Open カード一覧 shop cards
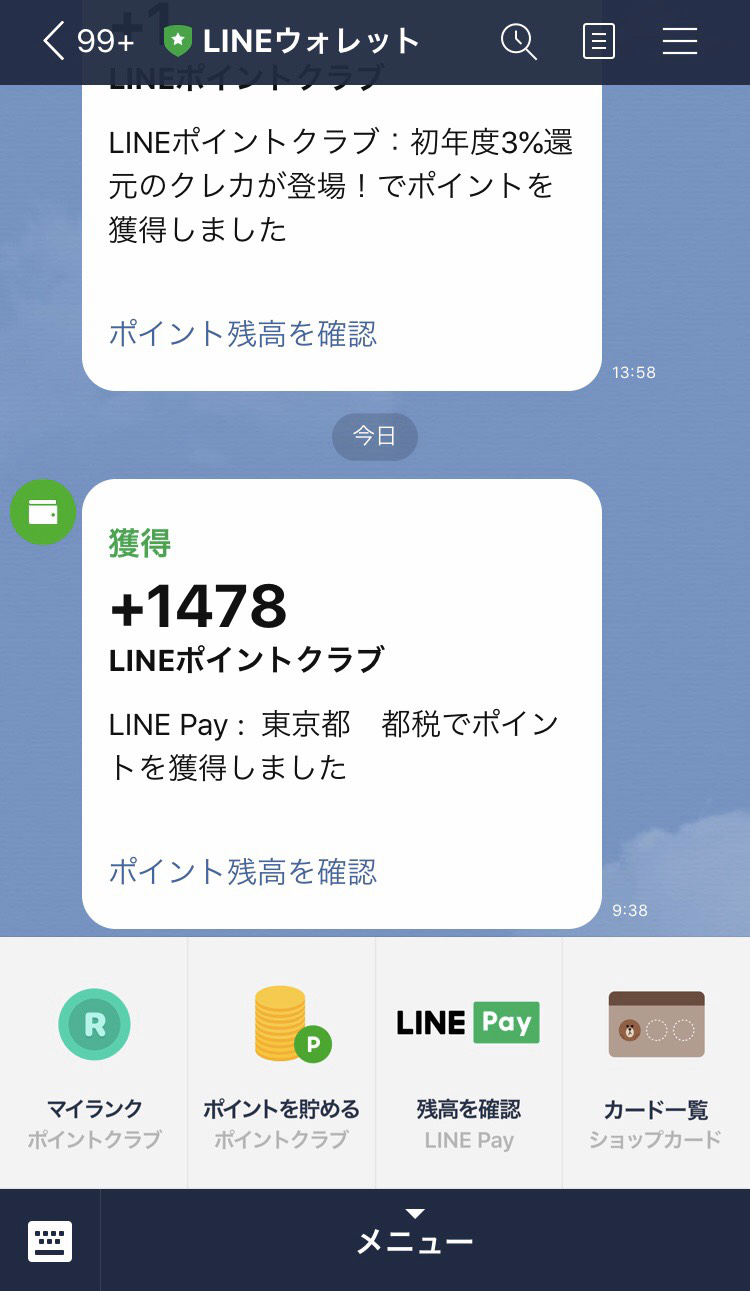Viewport: 750px width, 1291px height. (656, 1062)
